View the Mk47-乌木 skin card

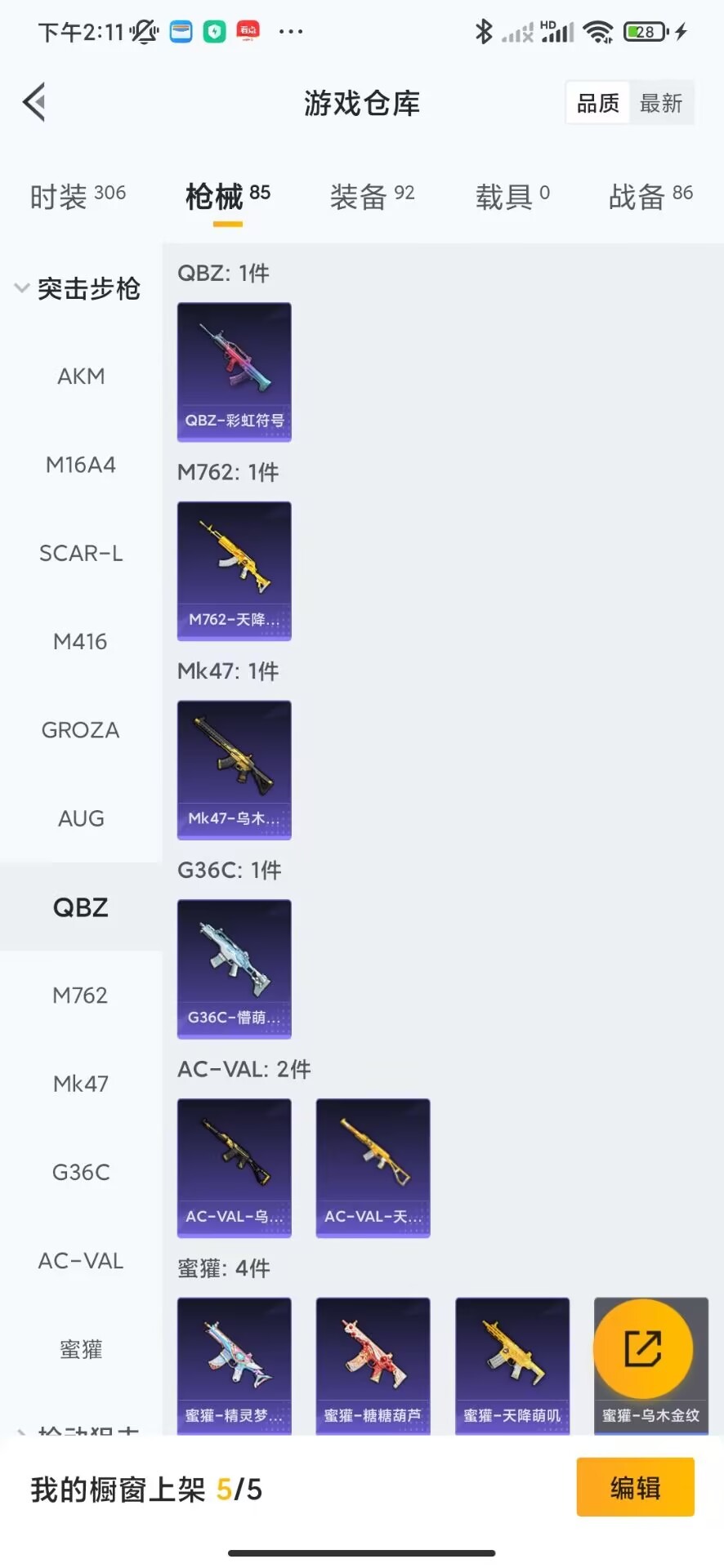[235, 770]
